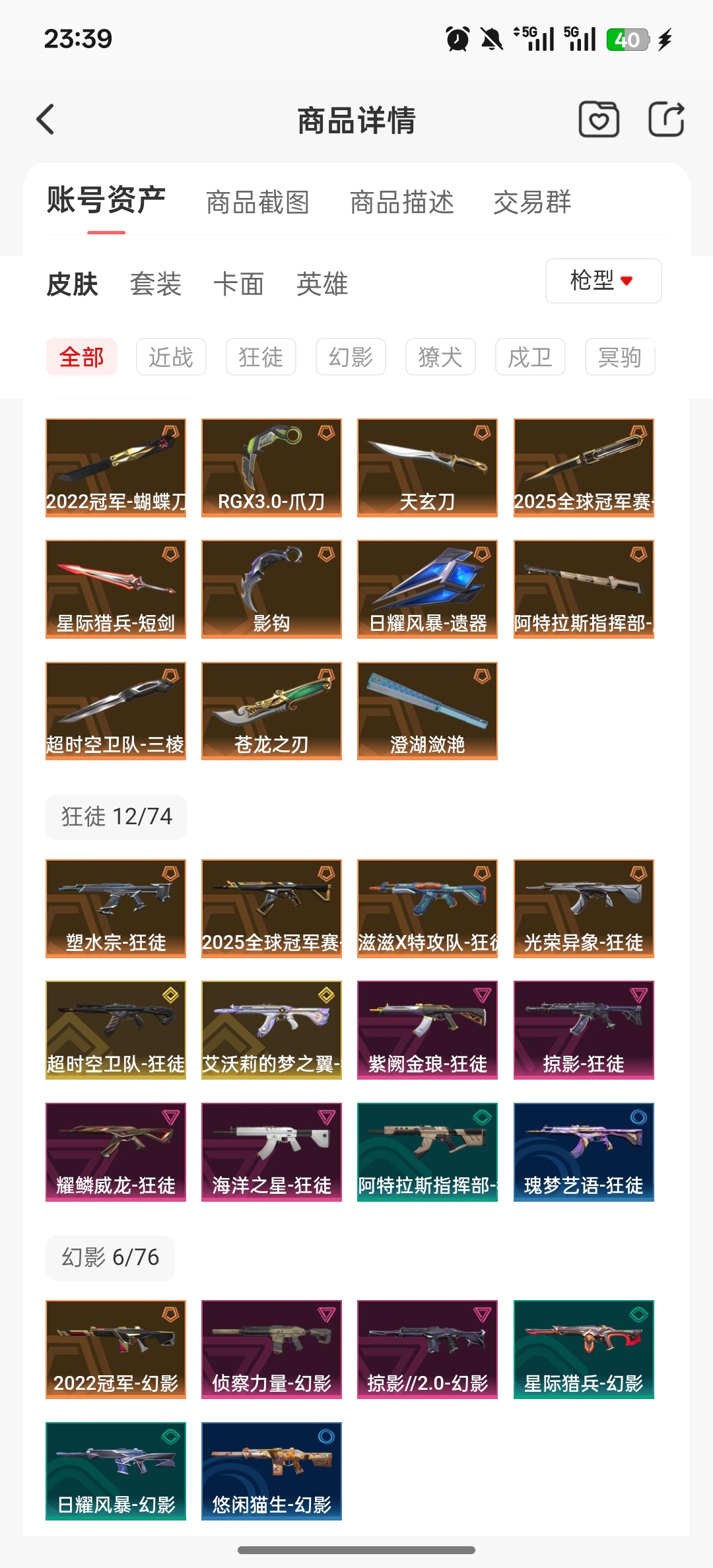Image resolution: width=713 pixels, height=1568 pixels.
Task: Select the 套装 sub-tab
Action: pyautogui.click(x=155, y=284)
